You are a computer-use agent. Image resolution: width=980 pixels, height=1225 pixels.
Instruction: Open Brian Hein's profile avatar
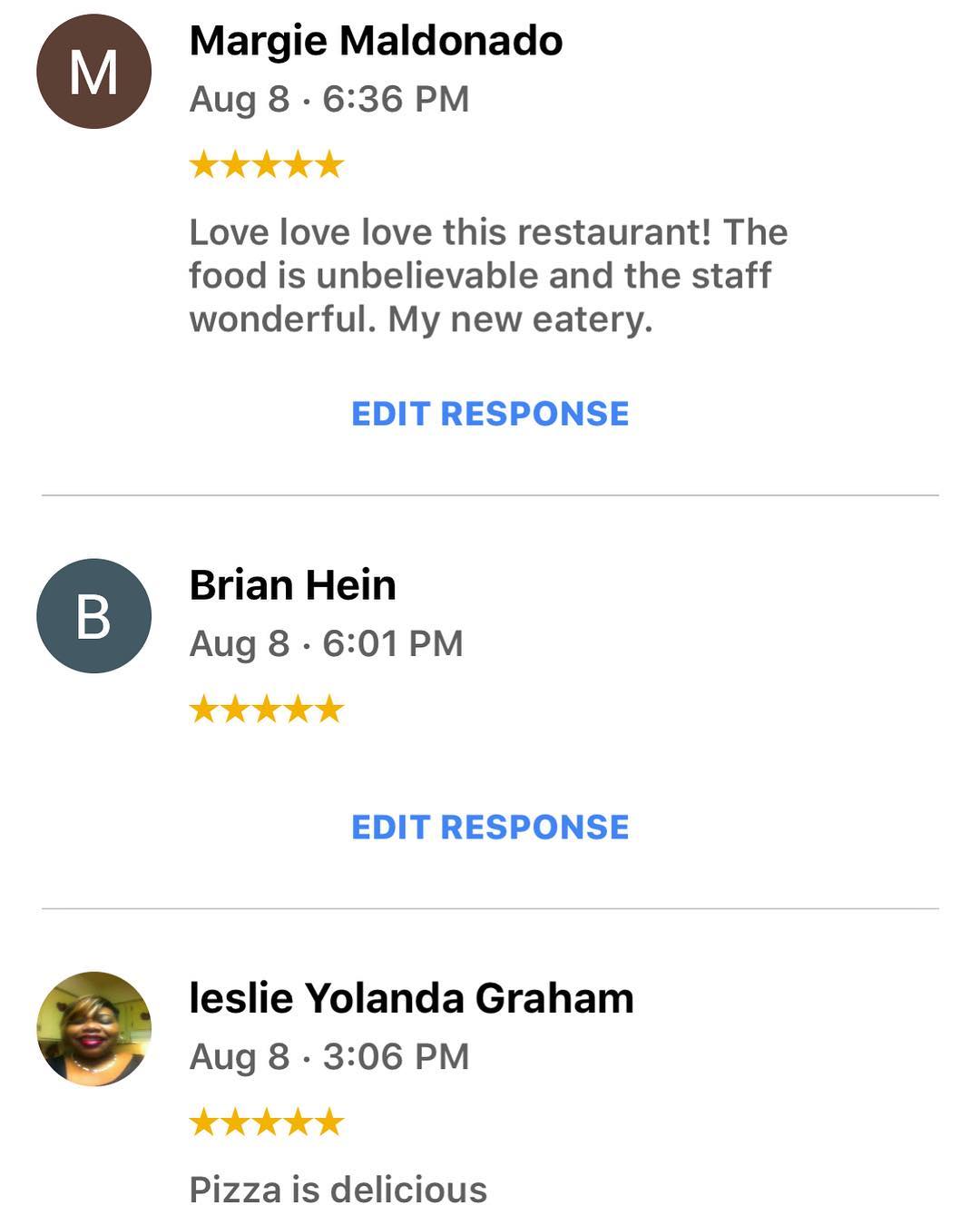click(93, 616)
